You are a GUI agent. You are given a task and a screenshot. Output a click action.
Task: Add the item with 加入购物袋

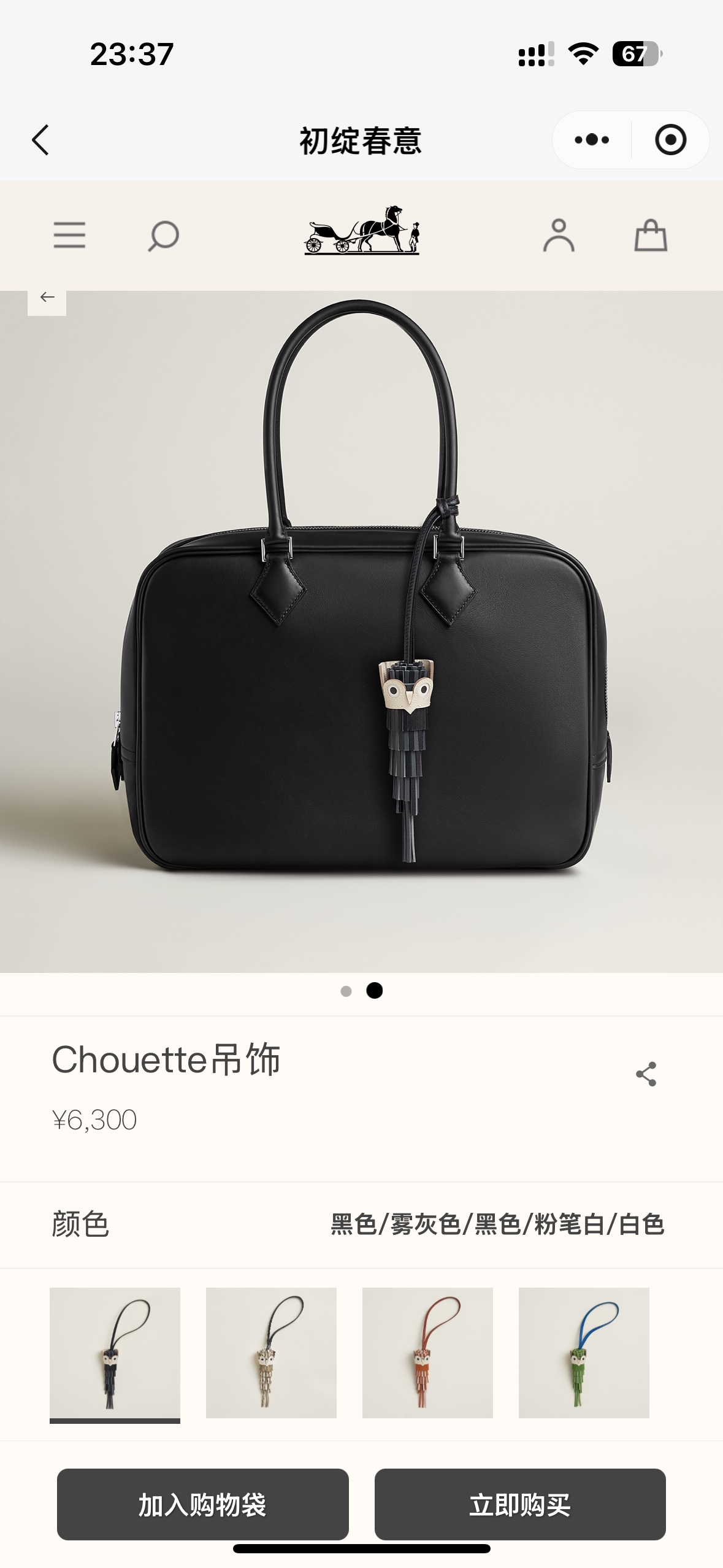coord(202,1504)
